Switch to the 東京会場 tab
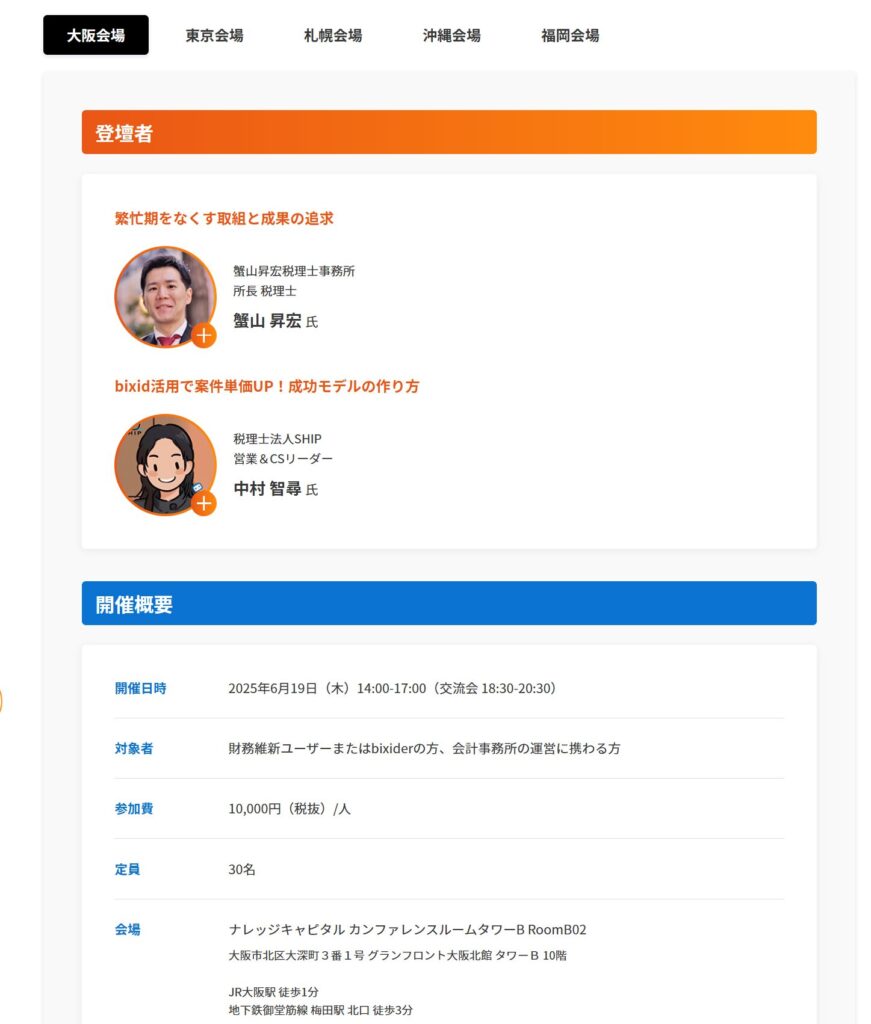Viewport: 871px width, 1024px height. tap(214, 35)
